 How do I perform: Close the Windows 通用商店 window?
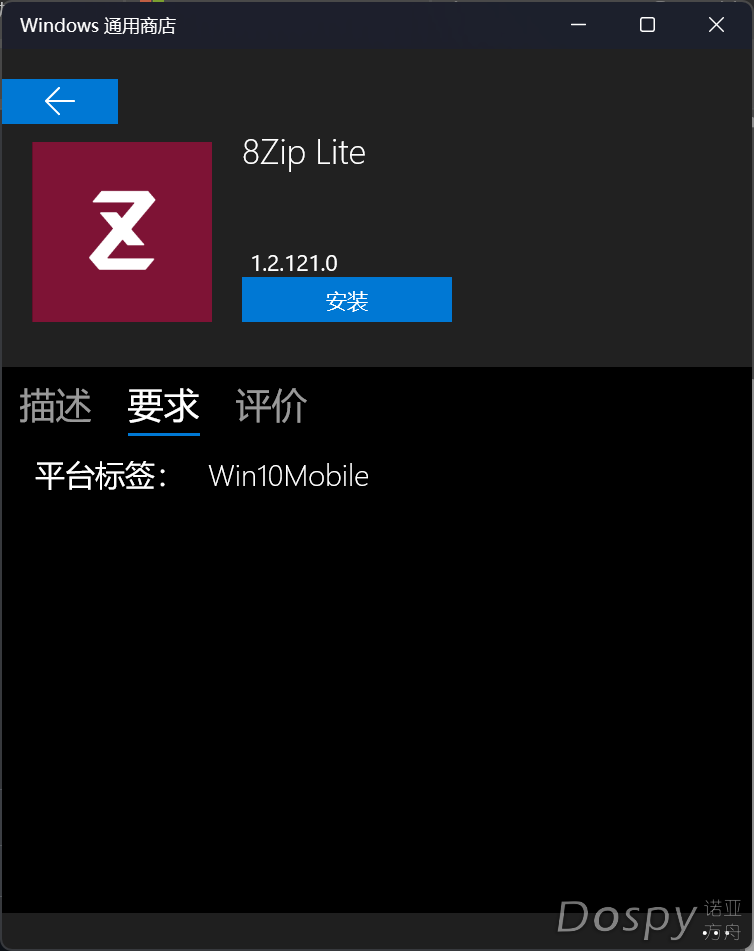716,25
